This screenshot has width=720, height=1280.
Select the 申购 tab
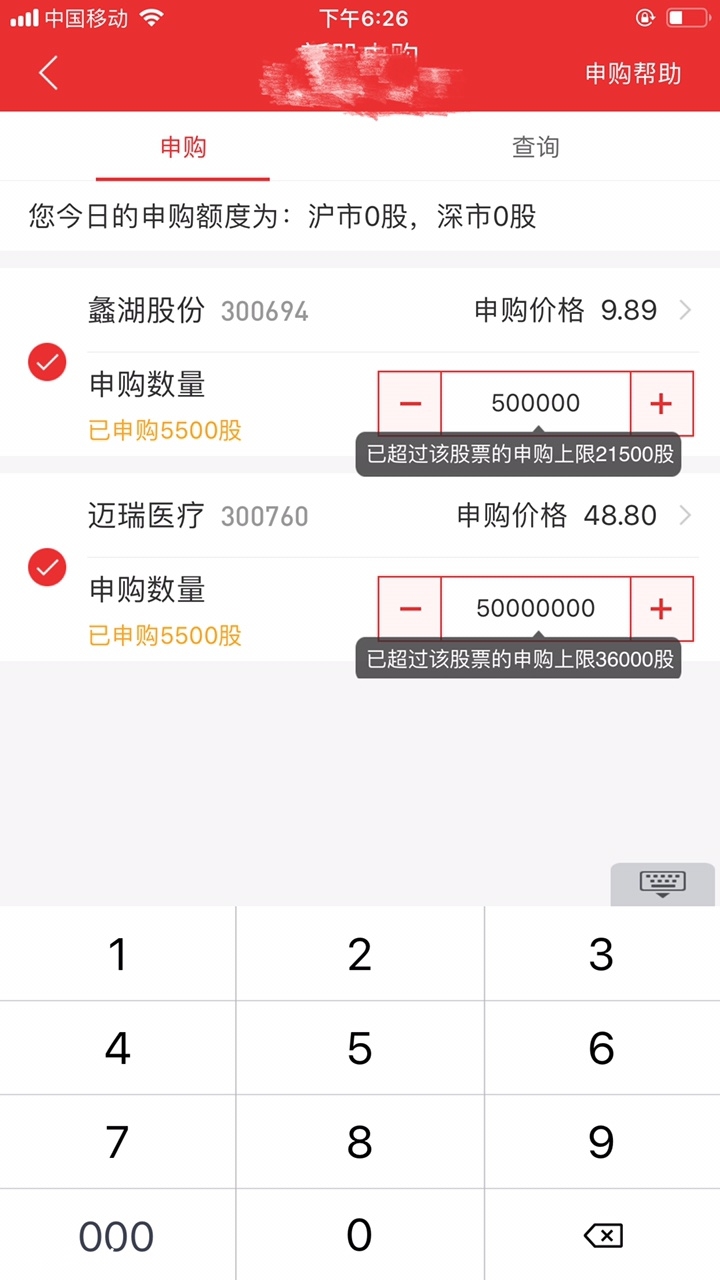183,147
